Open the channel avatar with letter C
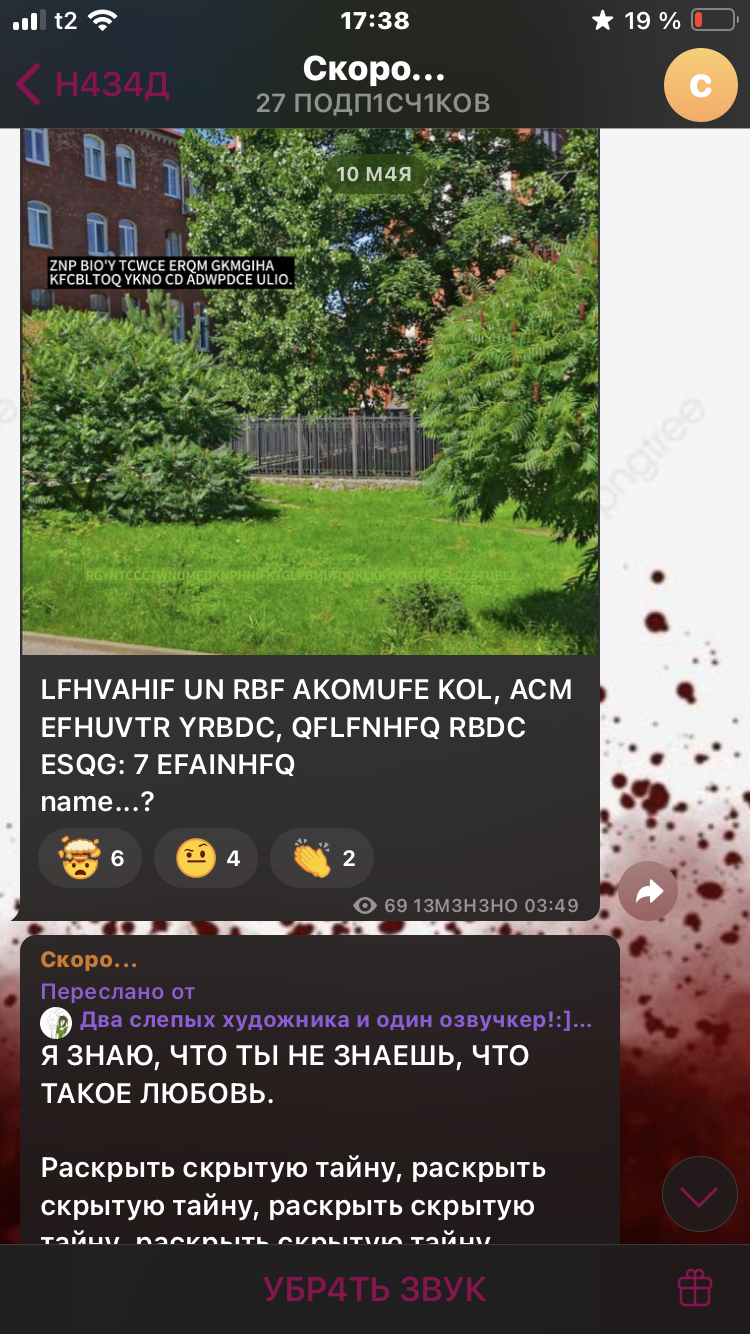750x1334 pixels. point(700,85)
